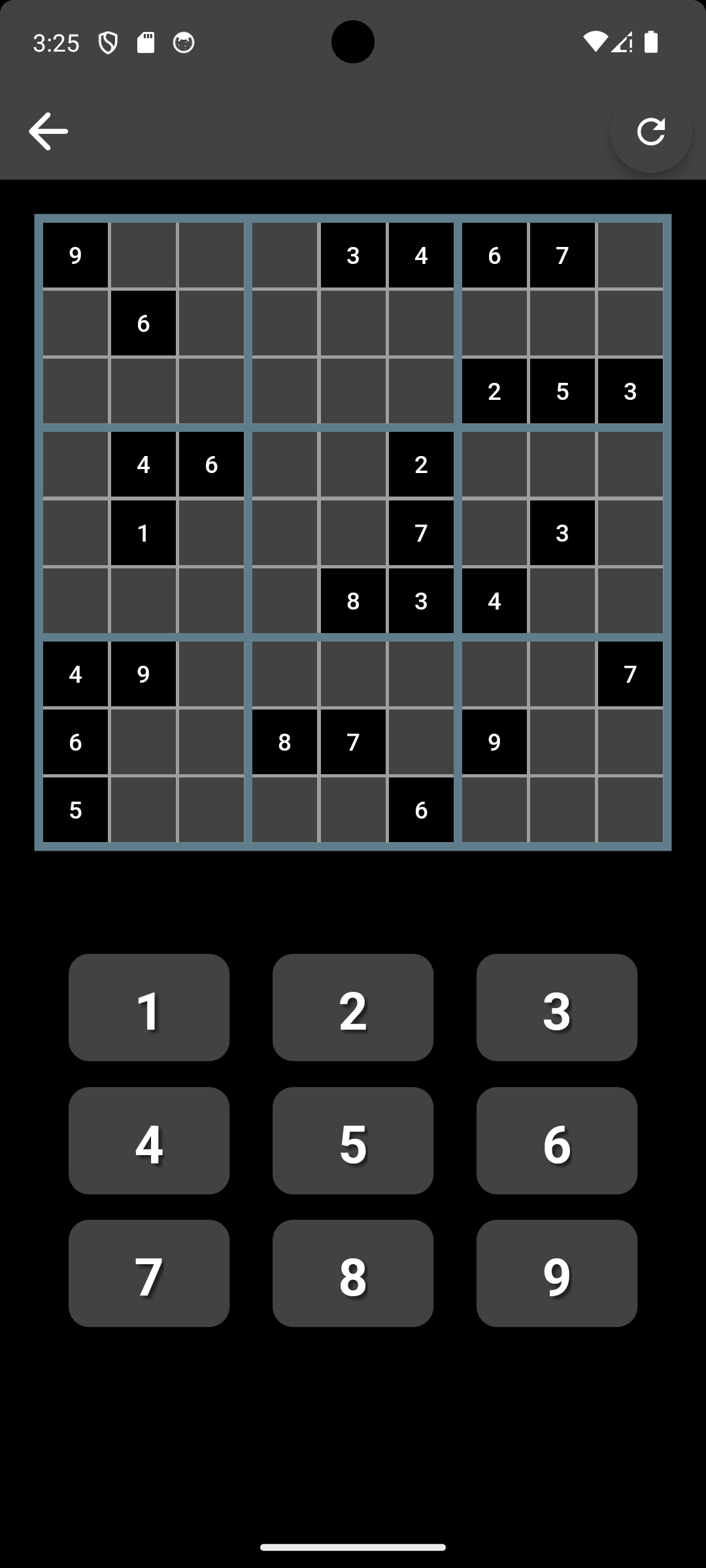Select the 2 keypad button
This screenshot has height=1568, width=706.
pyautogui.click(x=353, y=1007)
